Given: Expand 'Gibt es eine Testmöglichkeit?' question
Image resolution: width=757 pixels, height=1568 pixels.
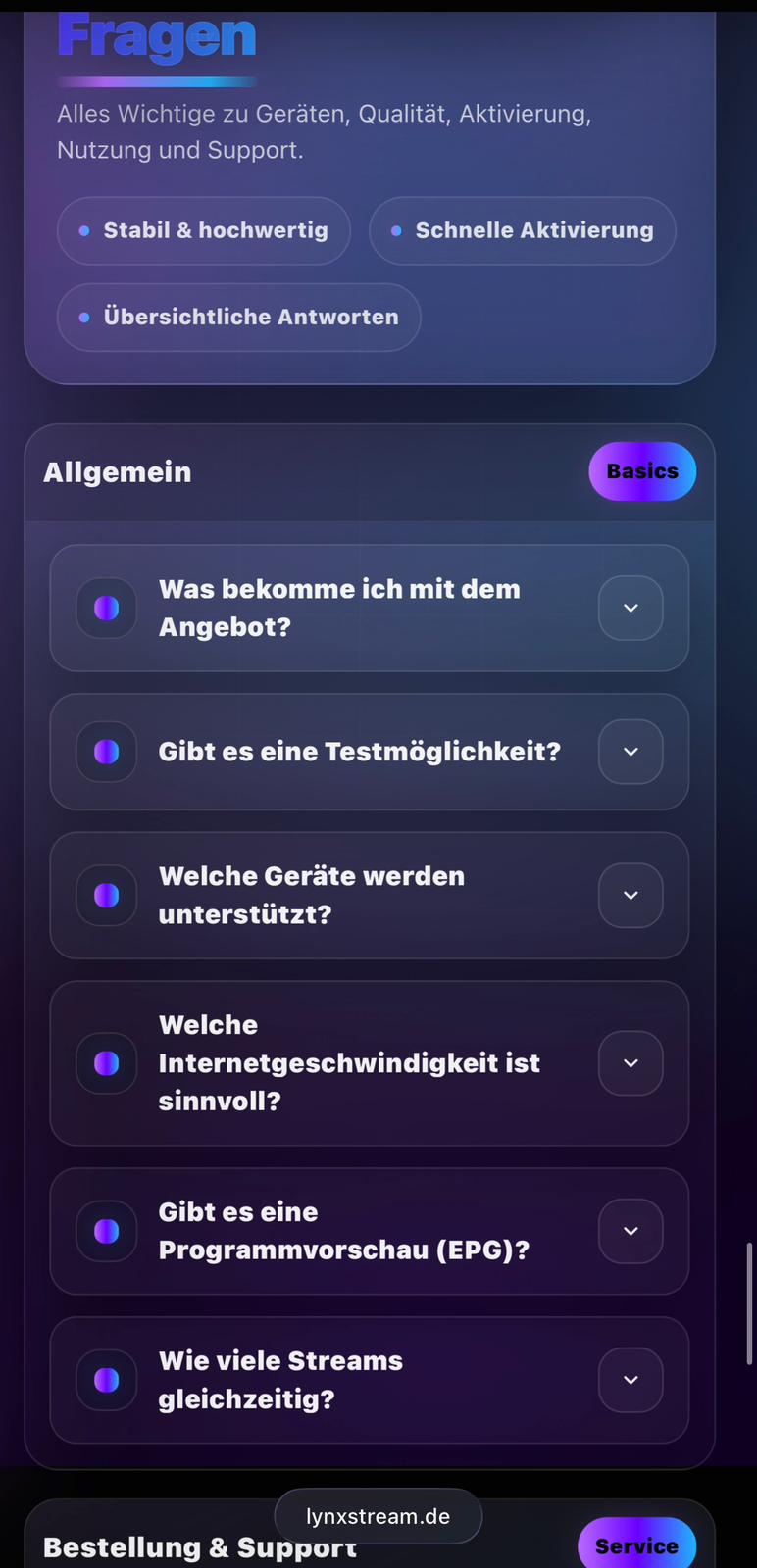Looking at the screenshot, I should pos(631,752).
